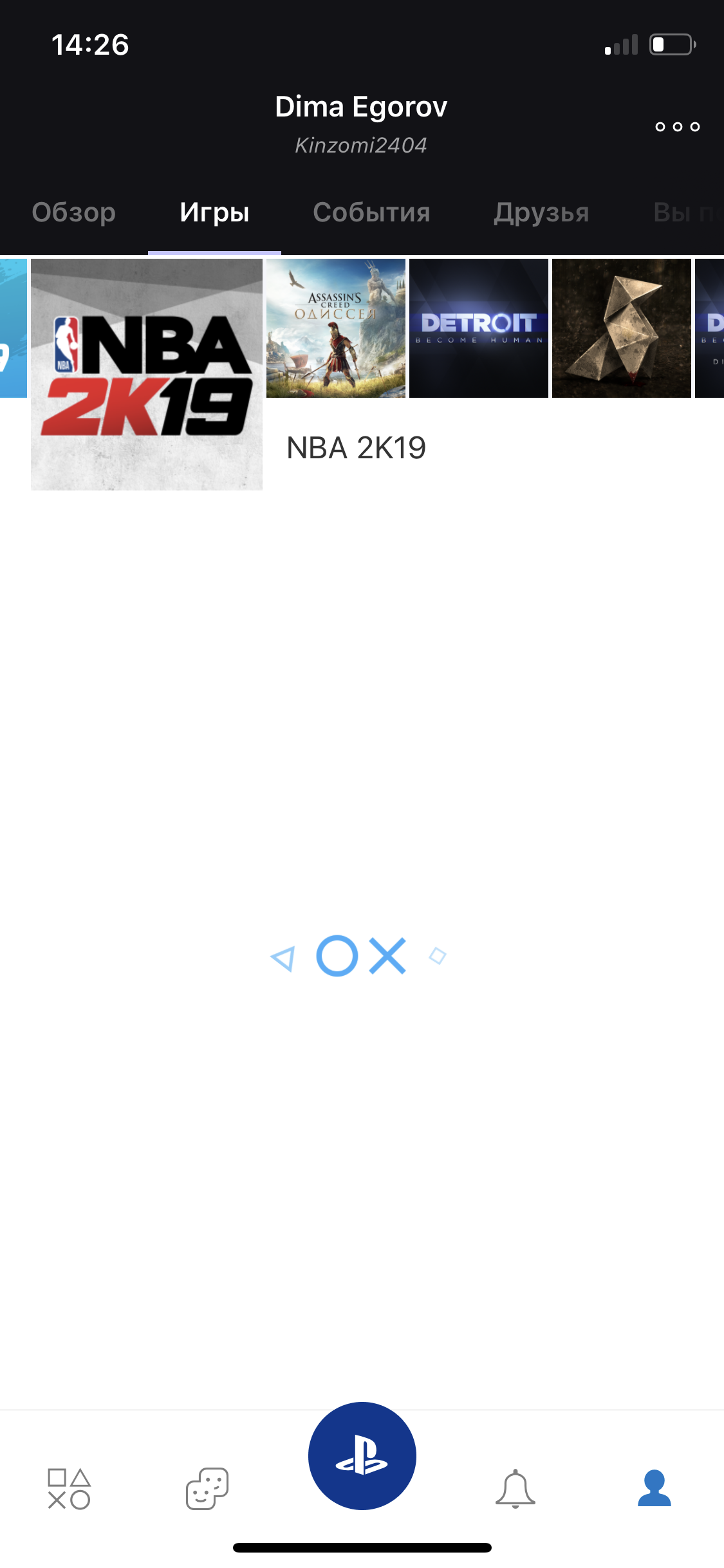724x1568 pixels.
Task: Open the faces messages tab
Action: [x=207, y=1488]
